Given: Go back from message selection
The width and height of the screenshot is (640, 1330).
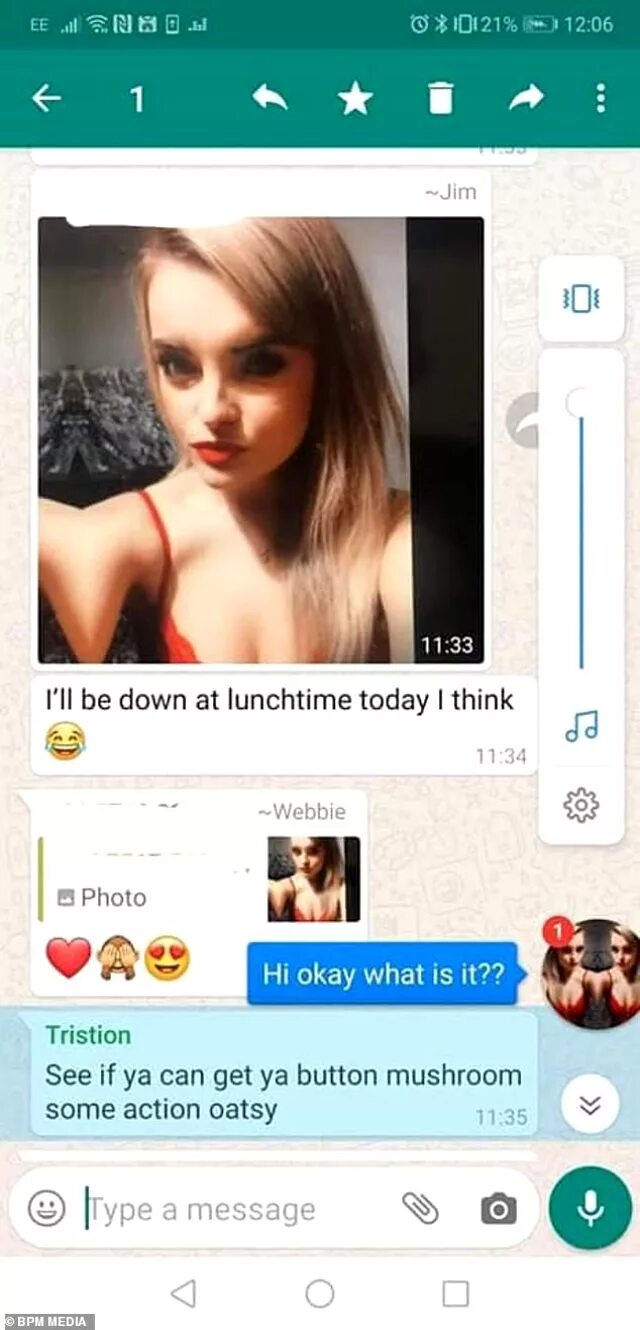Looking at the screenshot, I should (46, 98).
